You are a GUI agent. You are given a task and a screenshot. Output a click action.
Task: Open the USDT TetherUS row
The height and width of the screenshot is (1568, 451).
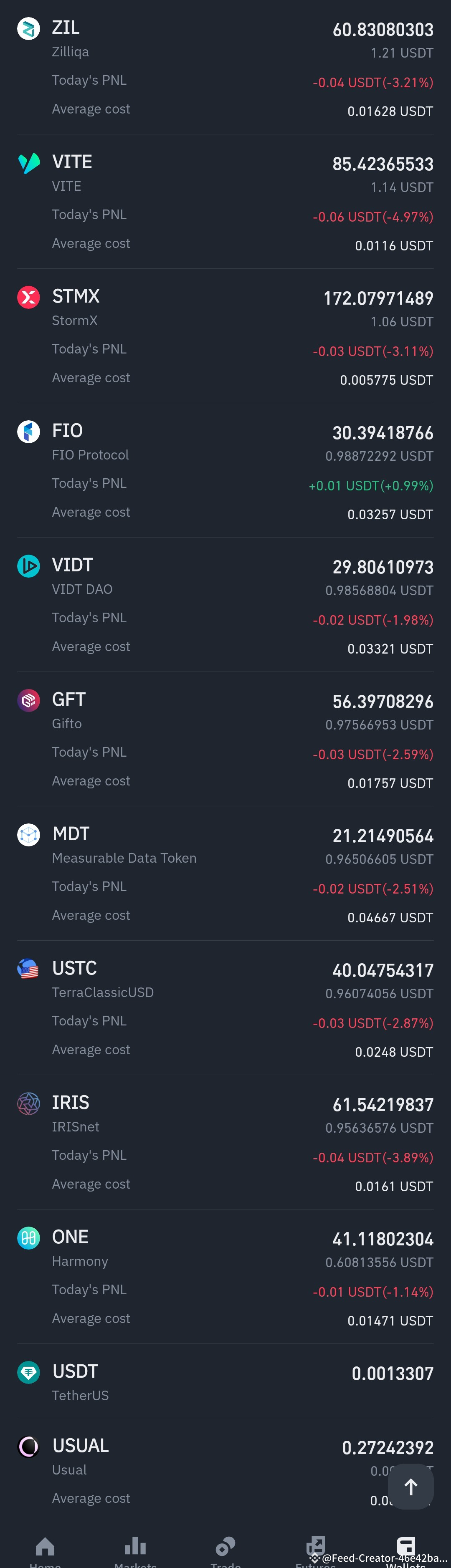click(x=225, y=1381)
